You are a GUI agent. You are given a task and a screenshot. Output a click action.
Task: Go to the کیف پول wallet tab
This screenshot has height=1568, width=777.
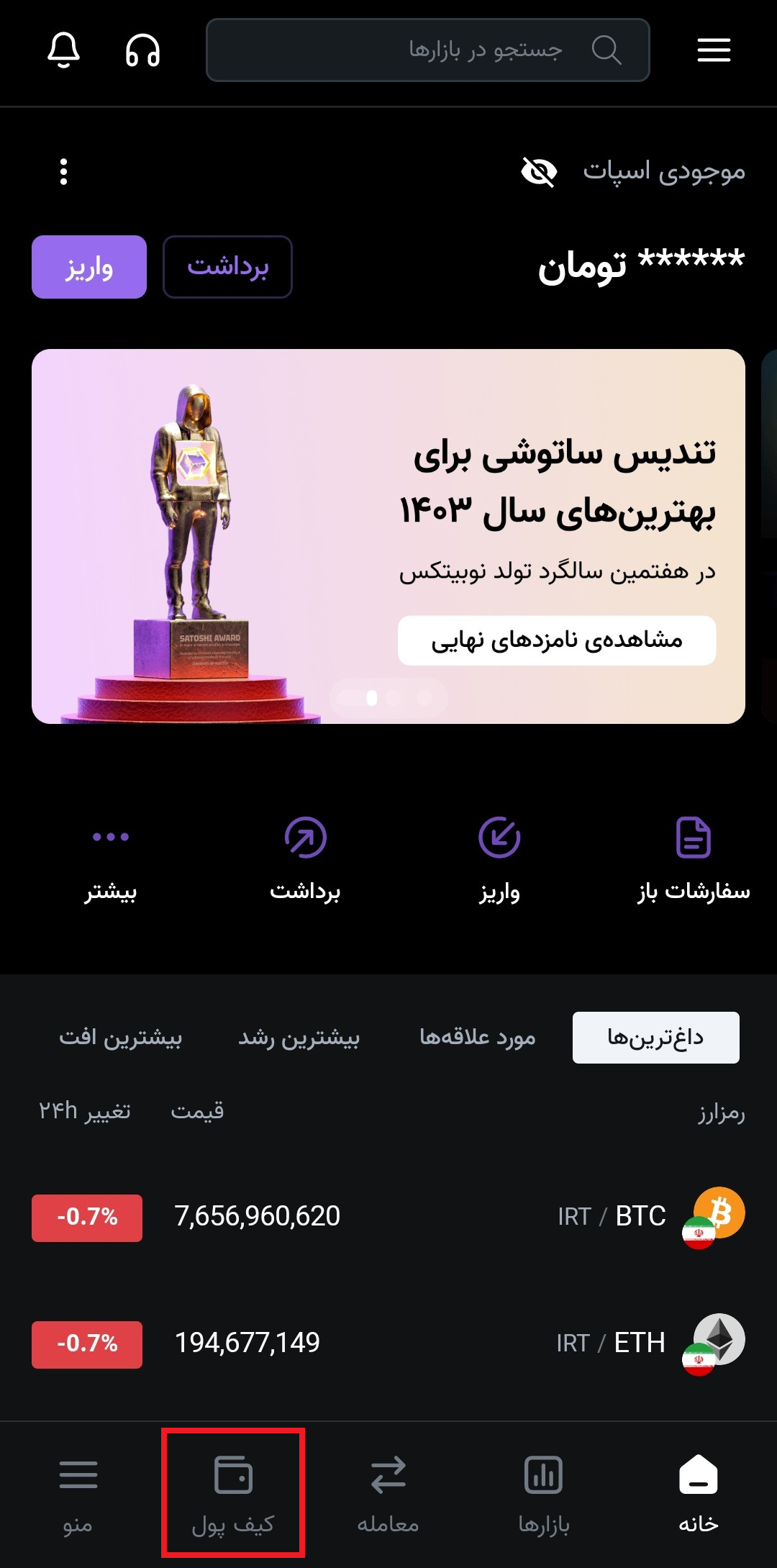click(x=233, y=1493)
